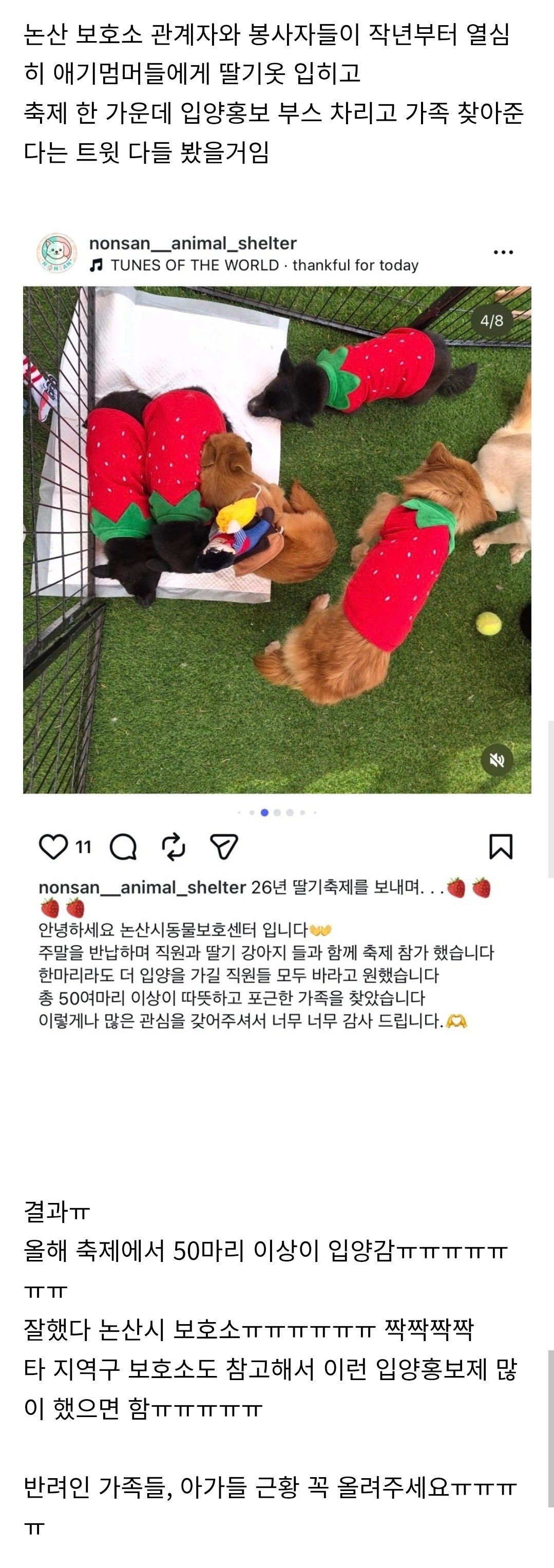The image size is (554, 1568).
Task: Open the embedded nonsan__animal_shelter post image
Action: 277,540
